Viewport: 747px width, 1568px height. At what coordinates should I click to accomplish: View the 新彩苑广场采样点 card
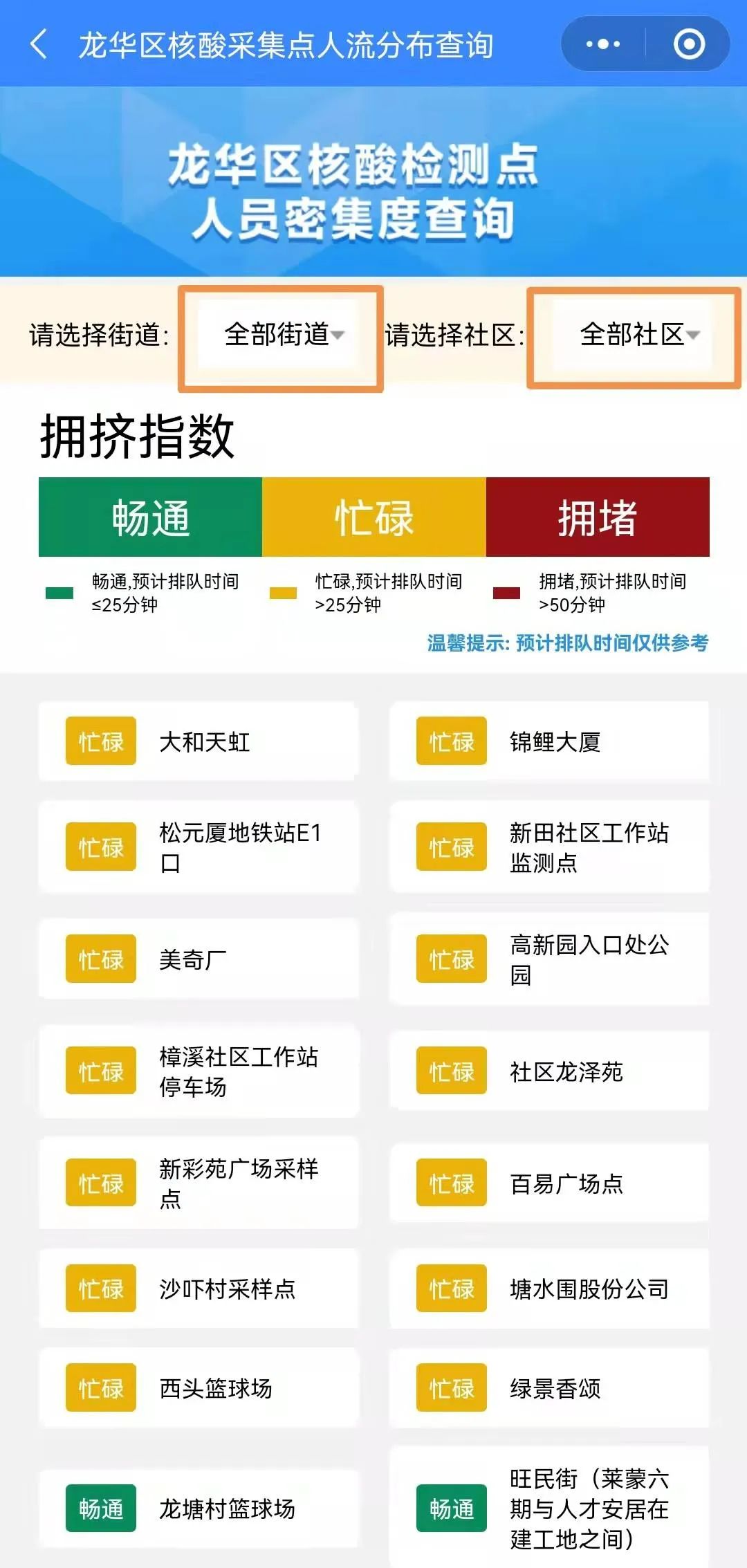point(199,1183)
